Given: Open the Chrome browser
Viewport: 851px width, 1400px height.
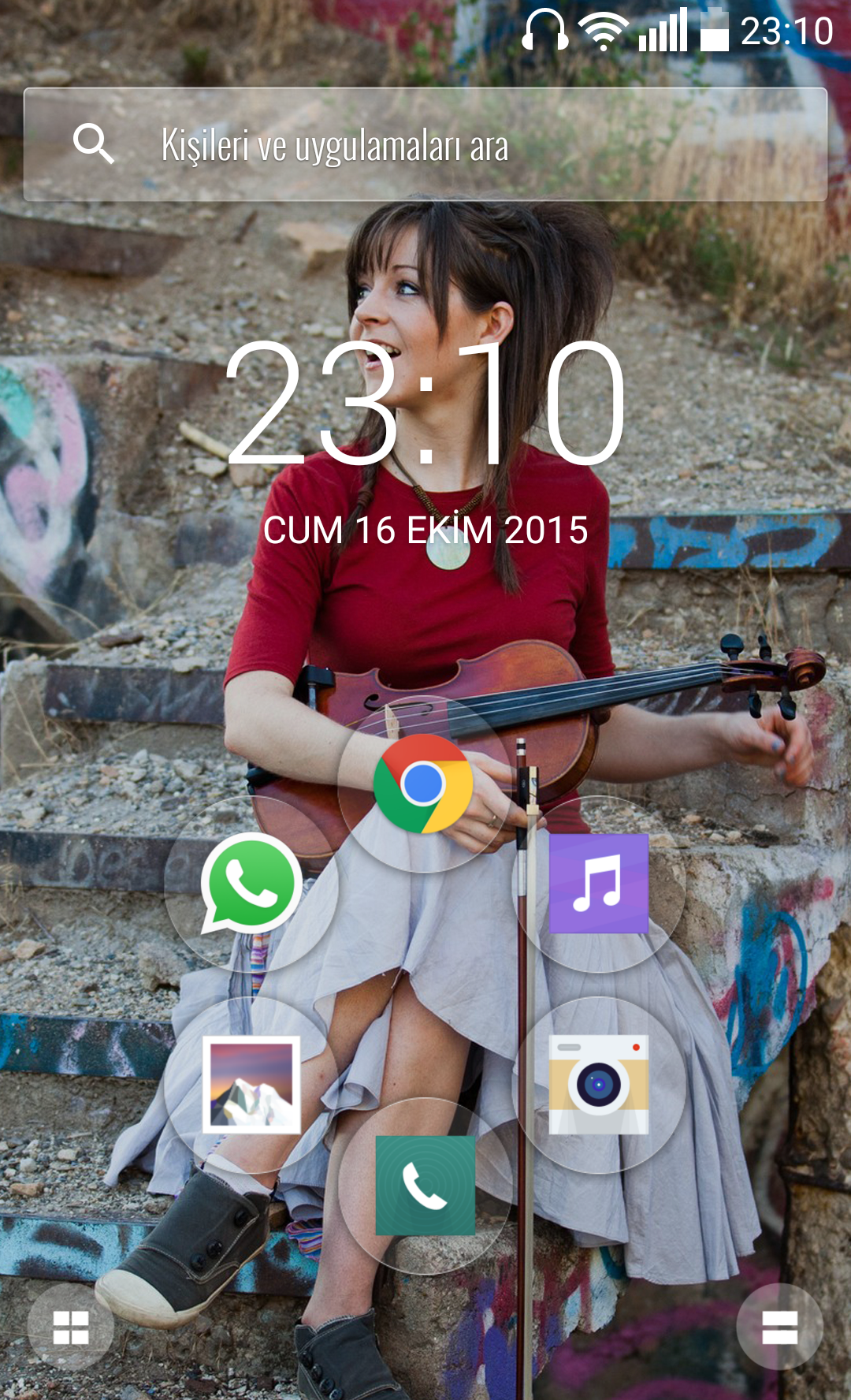Looking at the screenshot, I should pyautogui.click(x=424, y=784).
